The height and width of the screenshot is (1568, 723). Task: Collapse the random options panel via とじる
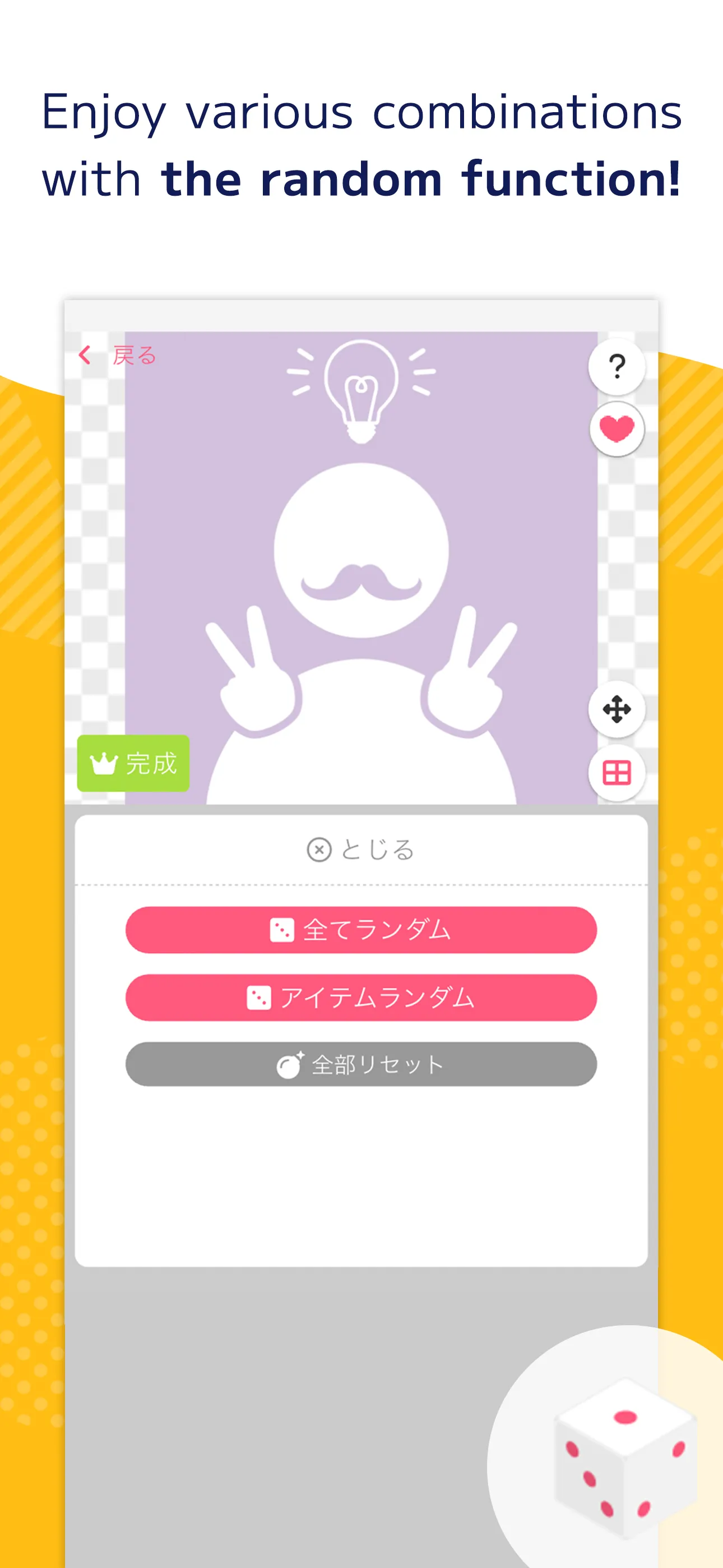tap(361, 850)
